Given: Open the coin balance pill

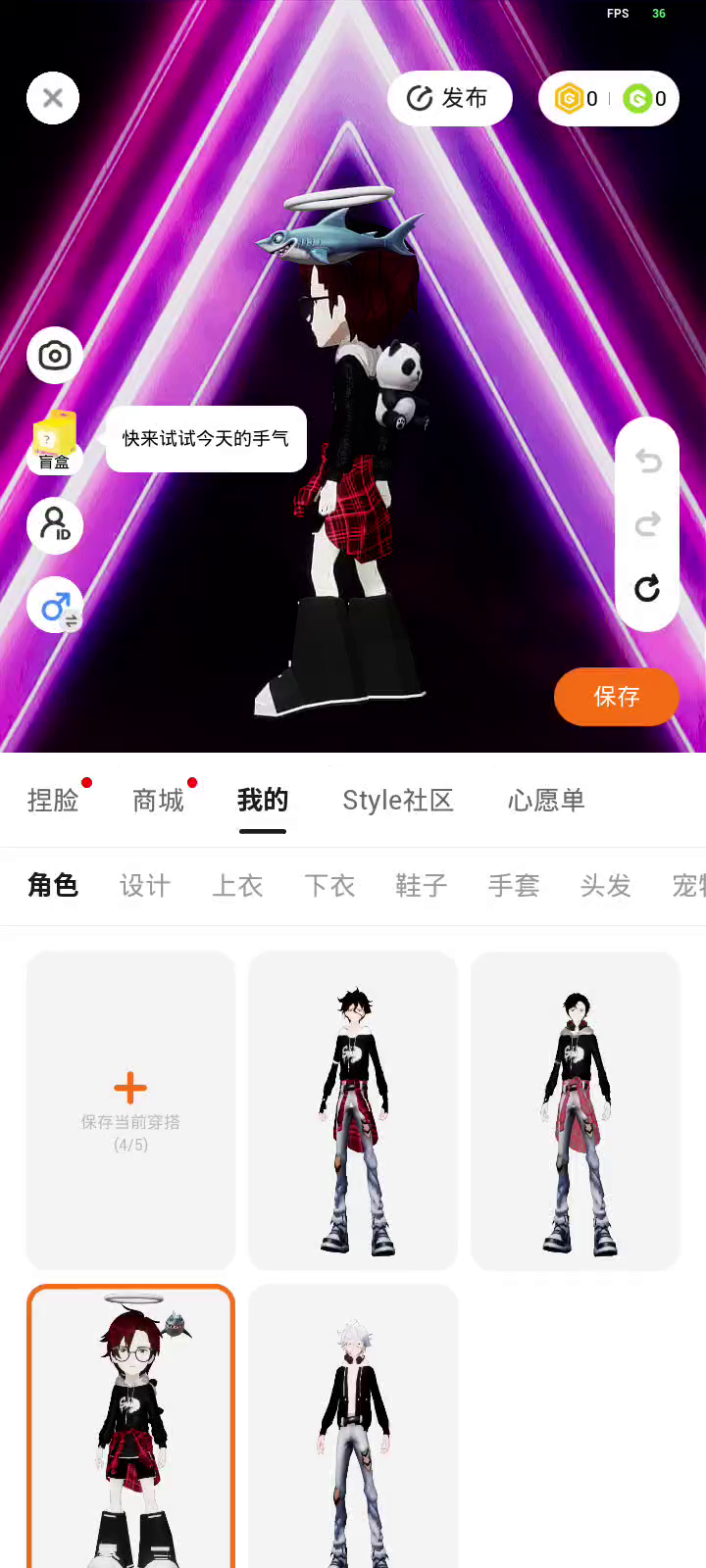Looking at the screenshot, I should pyautogui.click(x=609, y=98).
